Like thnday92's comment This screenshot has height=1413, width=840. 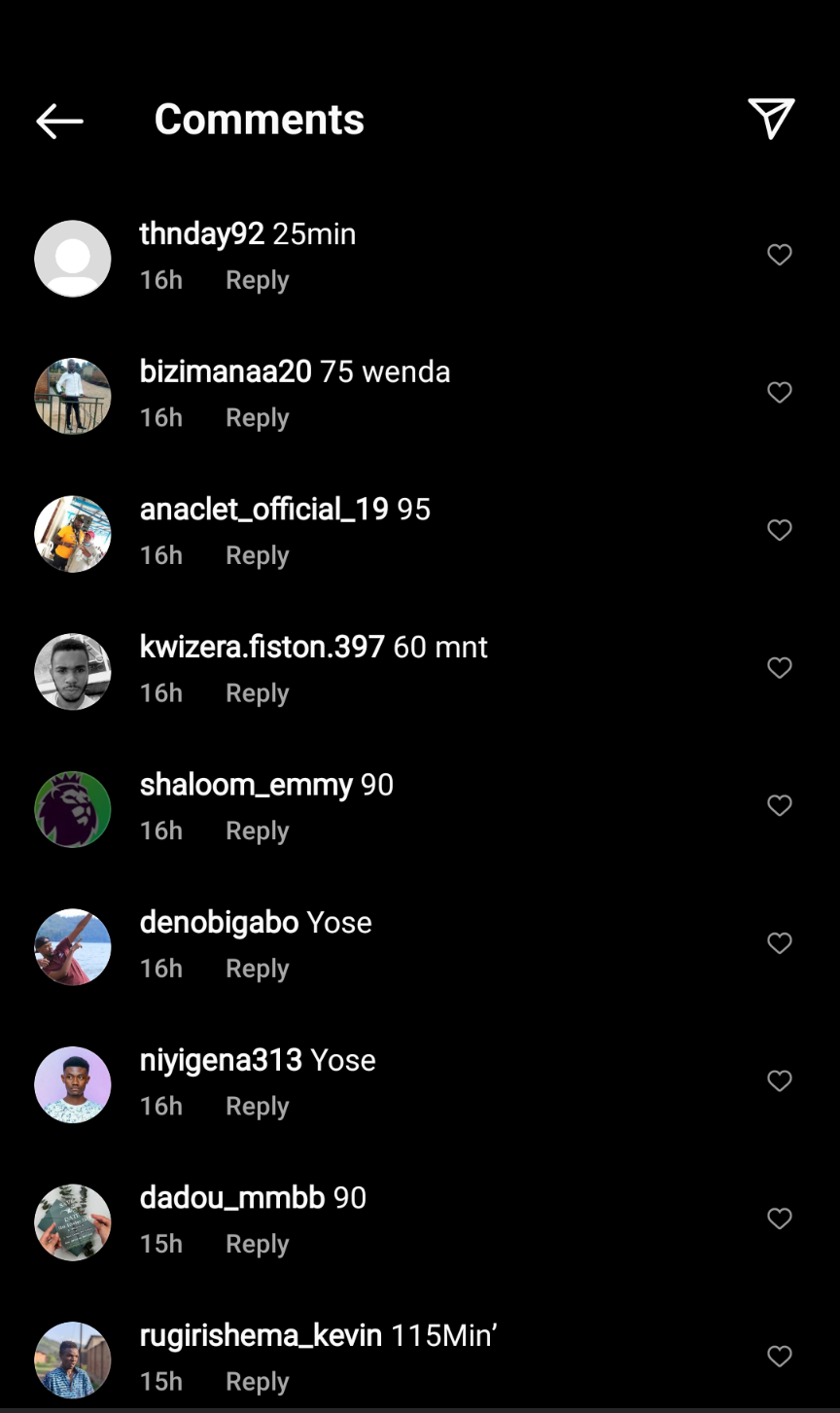(x=780, y=255)
